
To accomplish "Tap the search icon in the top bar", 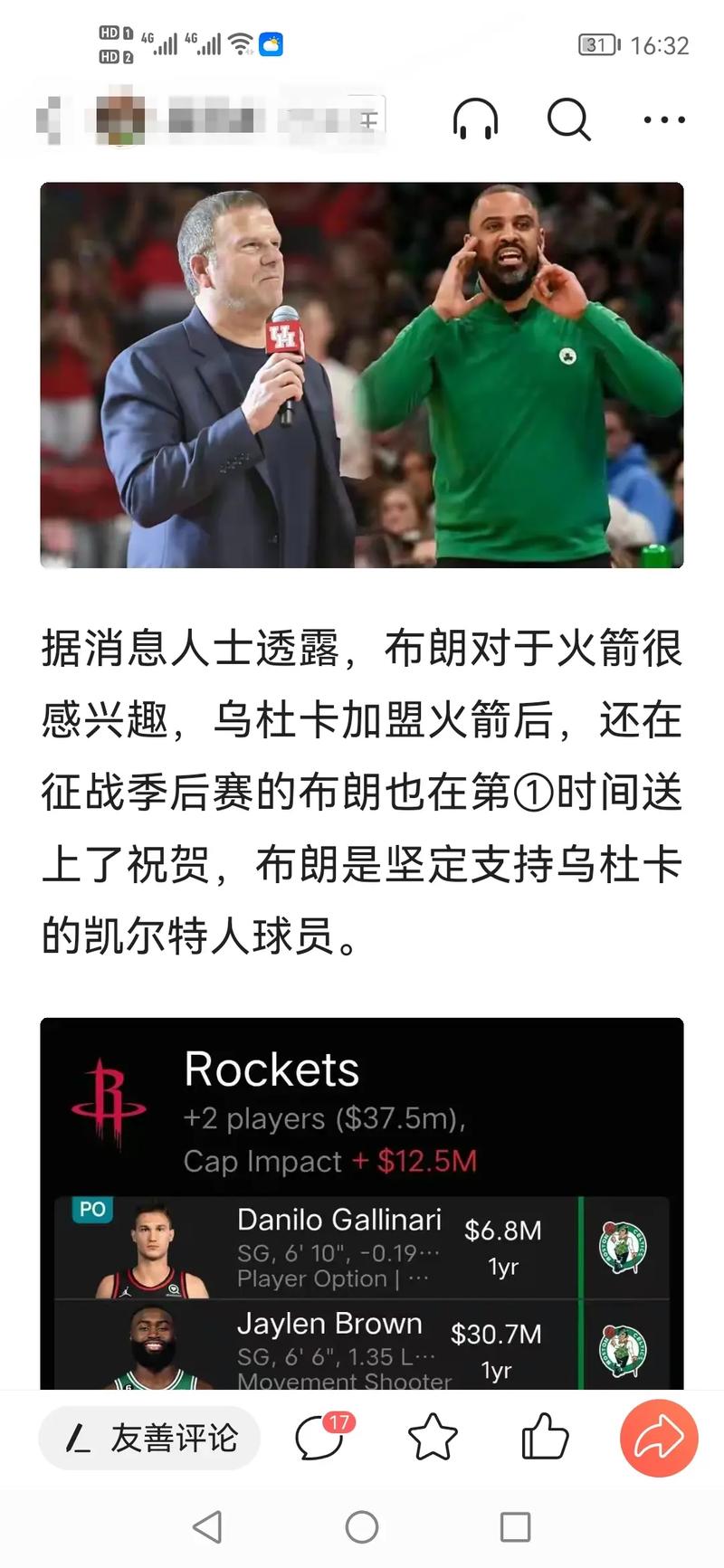I will click(567, 119).
